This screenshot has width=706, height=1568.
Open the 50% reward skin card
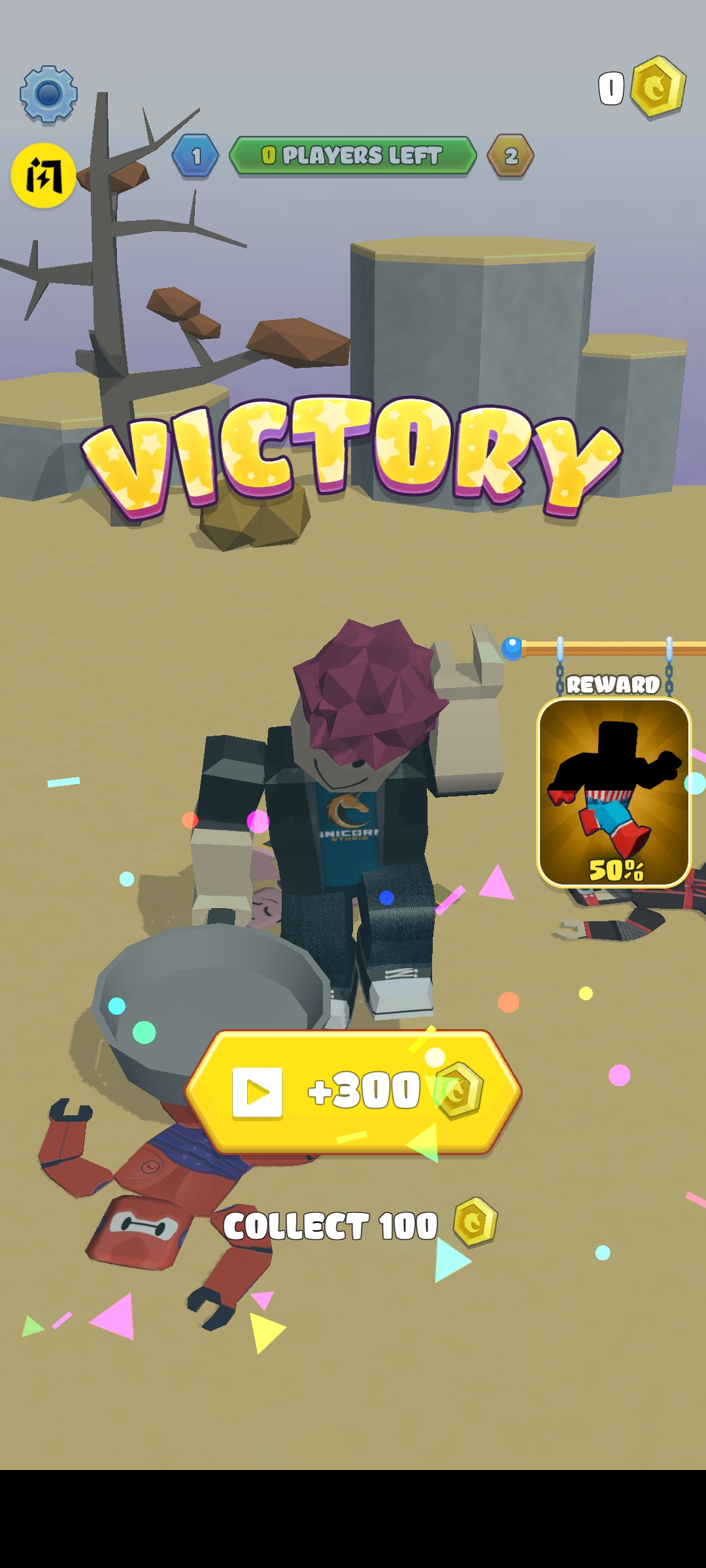tap(614, 792)
